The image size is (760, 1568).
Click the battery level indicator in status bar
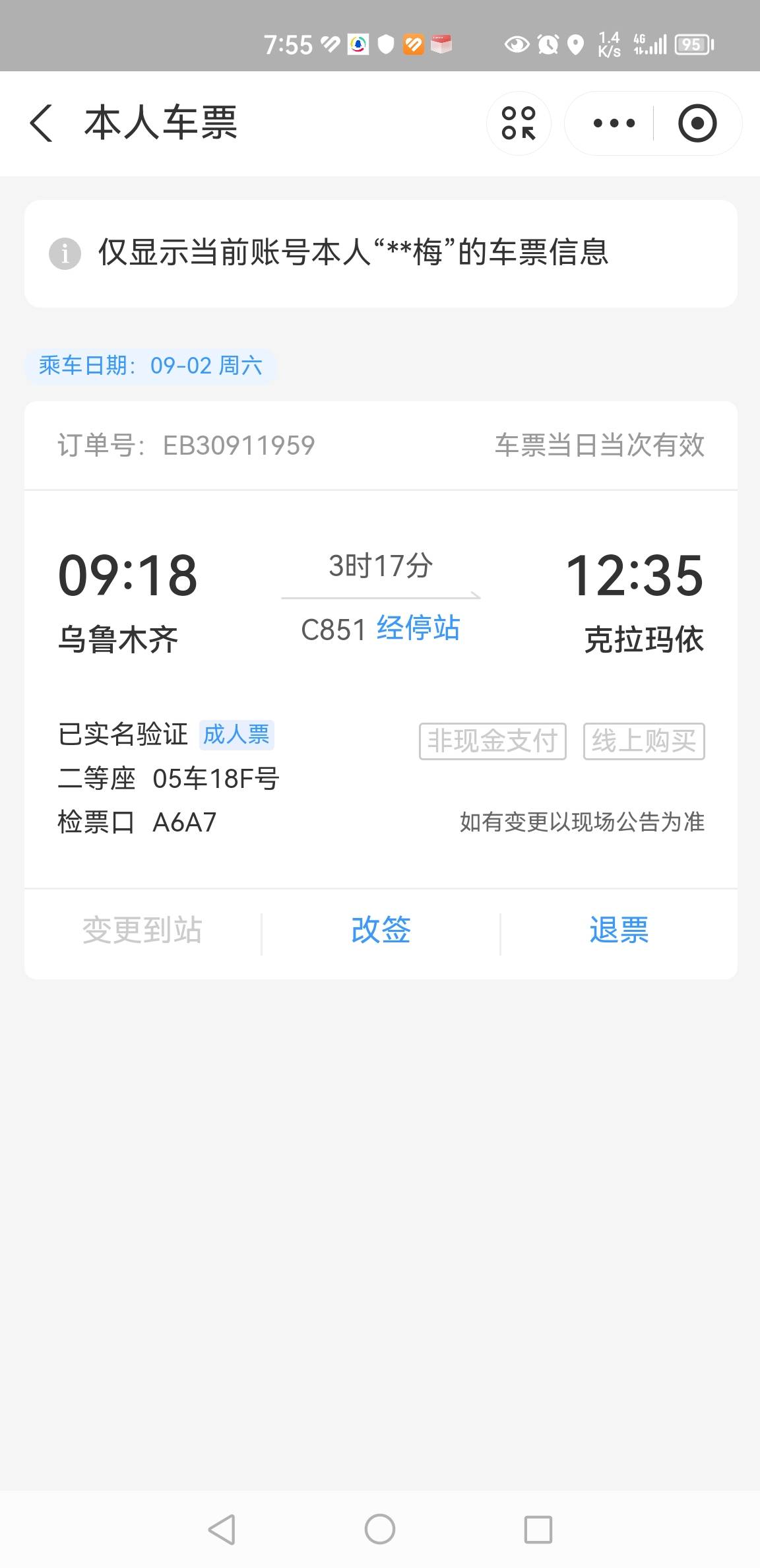pos(693,44)
